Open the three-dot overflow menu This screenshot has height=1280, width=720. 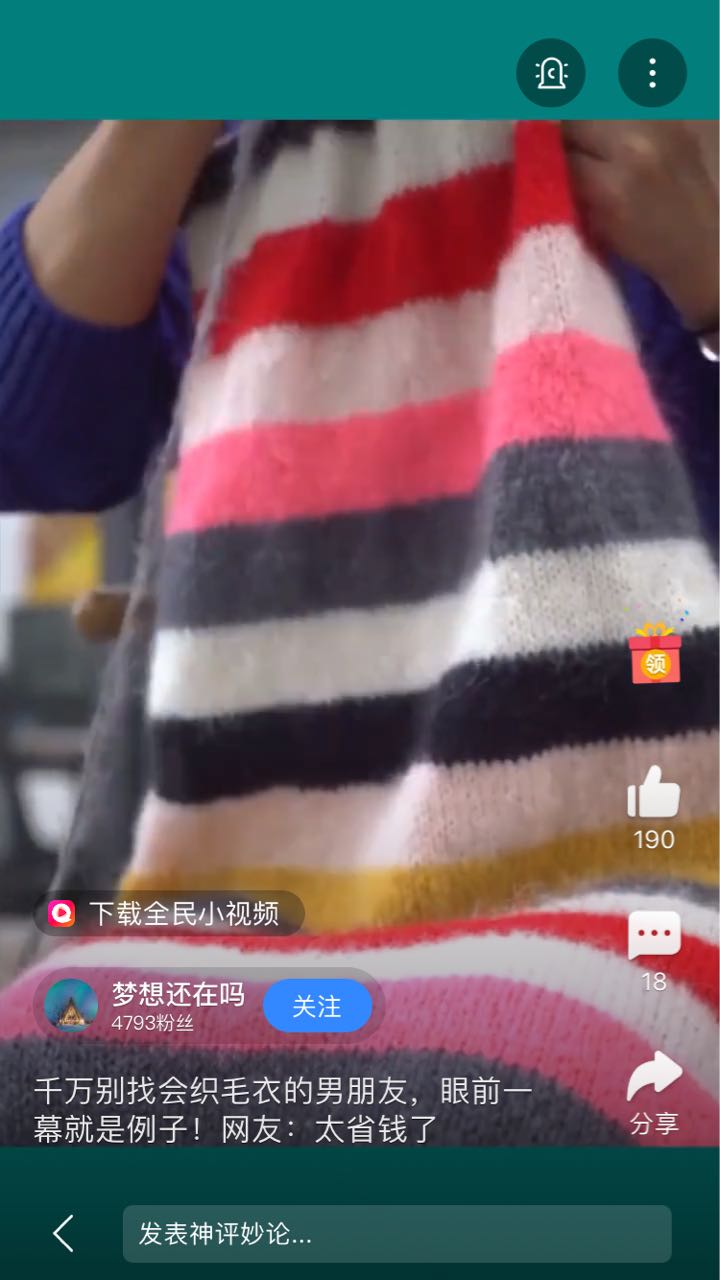(x=652, y=73)
